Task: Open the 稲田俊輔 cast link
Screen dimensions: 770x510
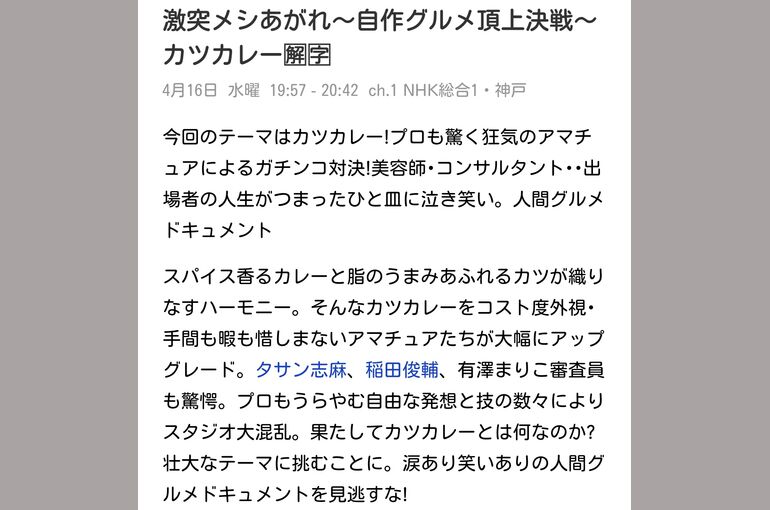Action: point(402,369)
